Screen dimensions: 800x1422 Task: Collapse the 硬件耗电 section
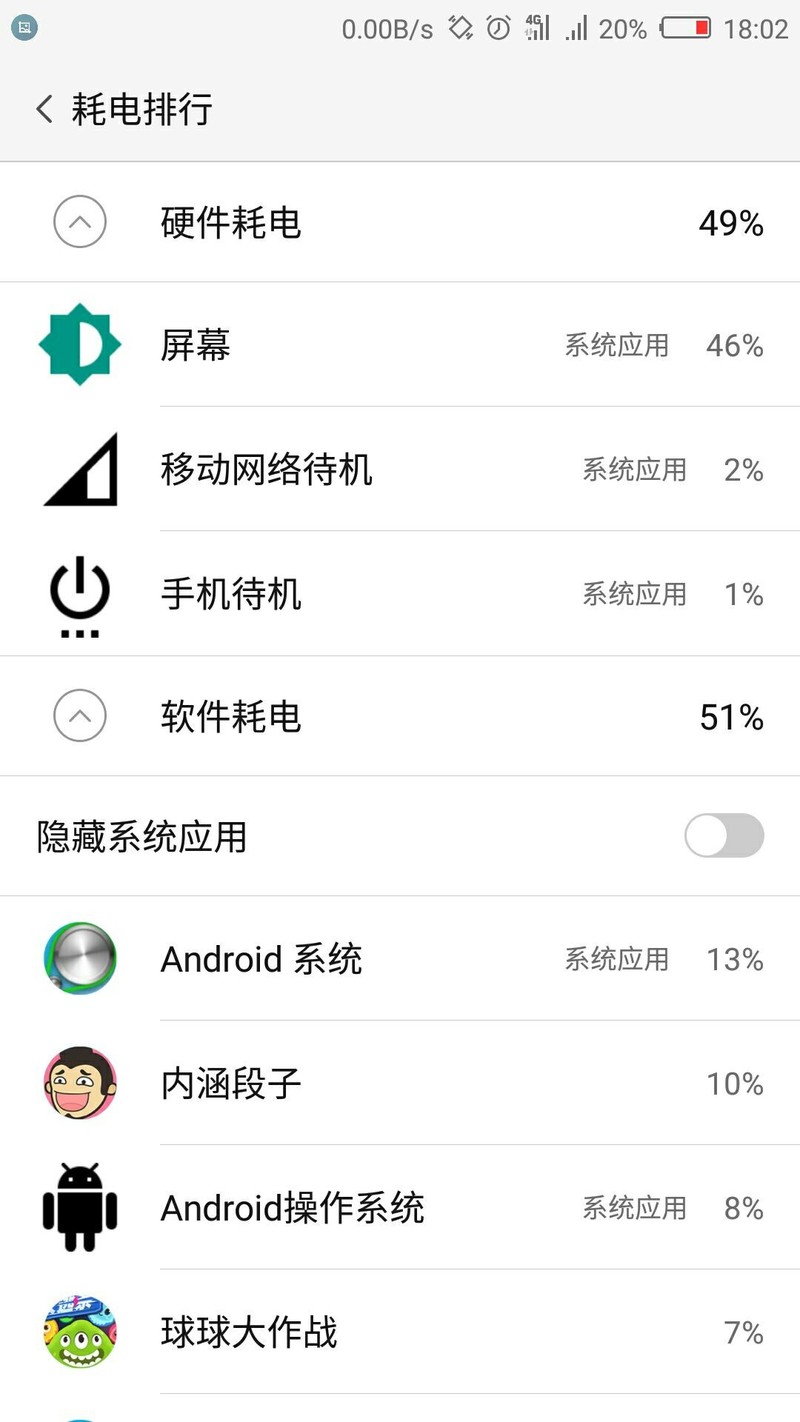click(80, 222)
